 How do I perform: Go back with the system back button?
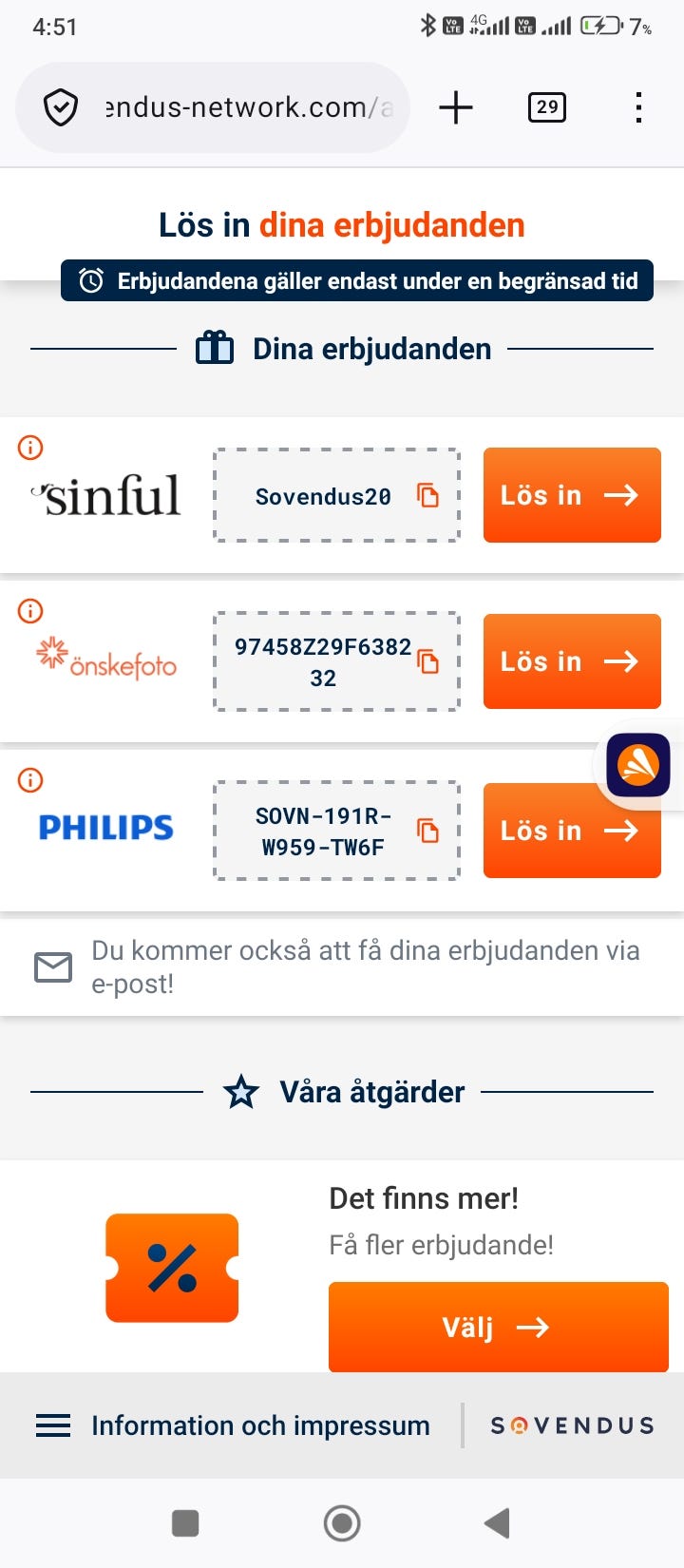[x=497, y=1523]
